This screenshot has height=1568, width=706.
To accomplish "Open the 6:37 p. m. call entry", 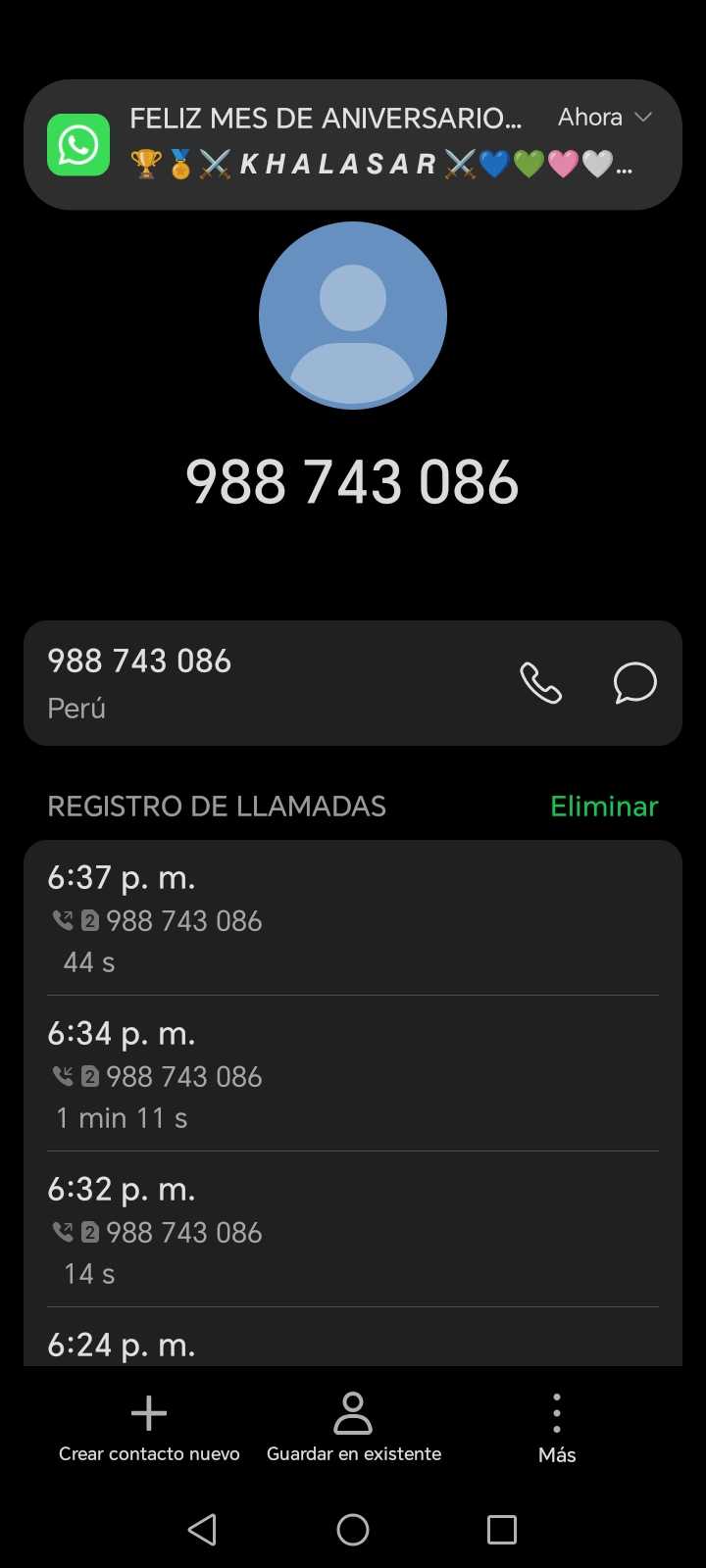I will point(353,918).
